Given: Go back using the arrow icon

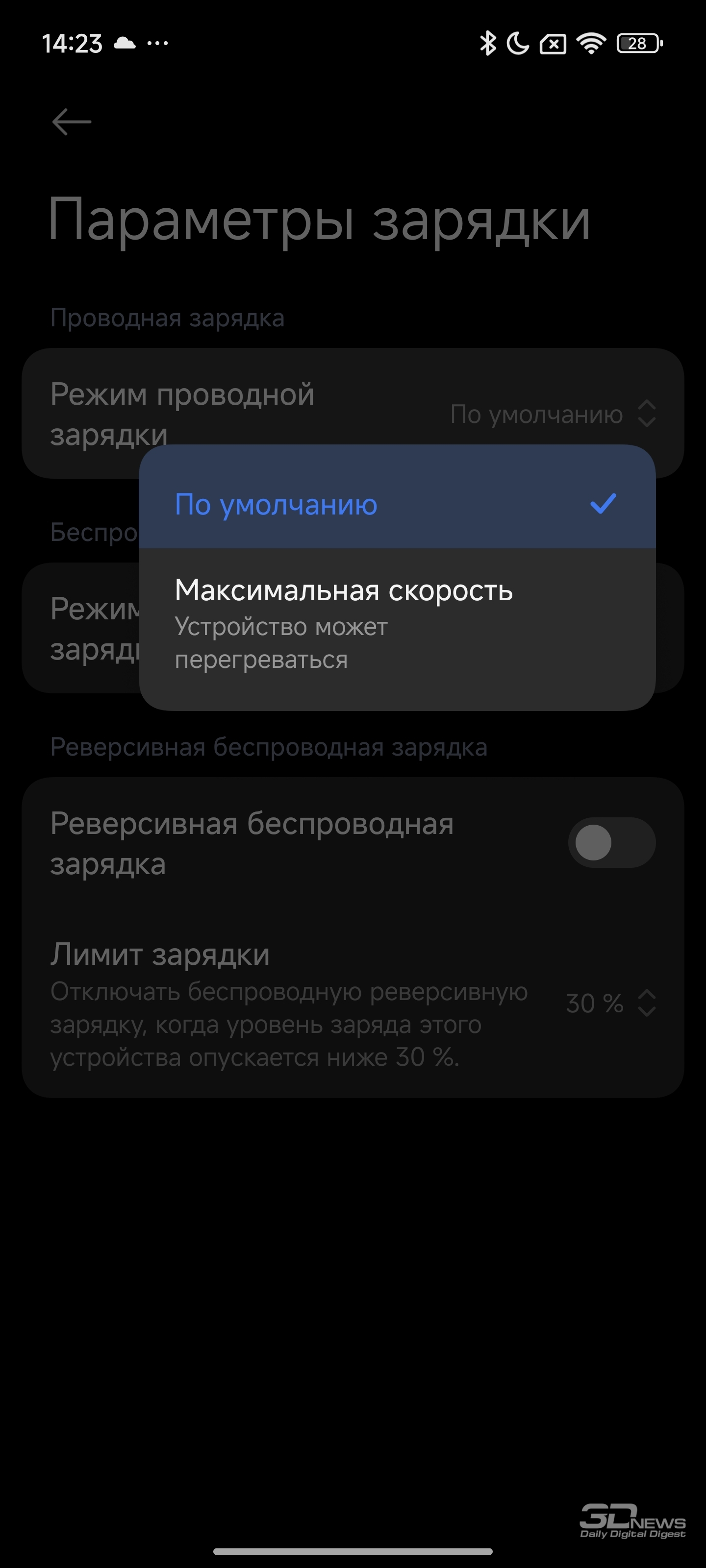Looking at the screenshot, I should click(x=72, y=122).
